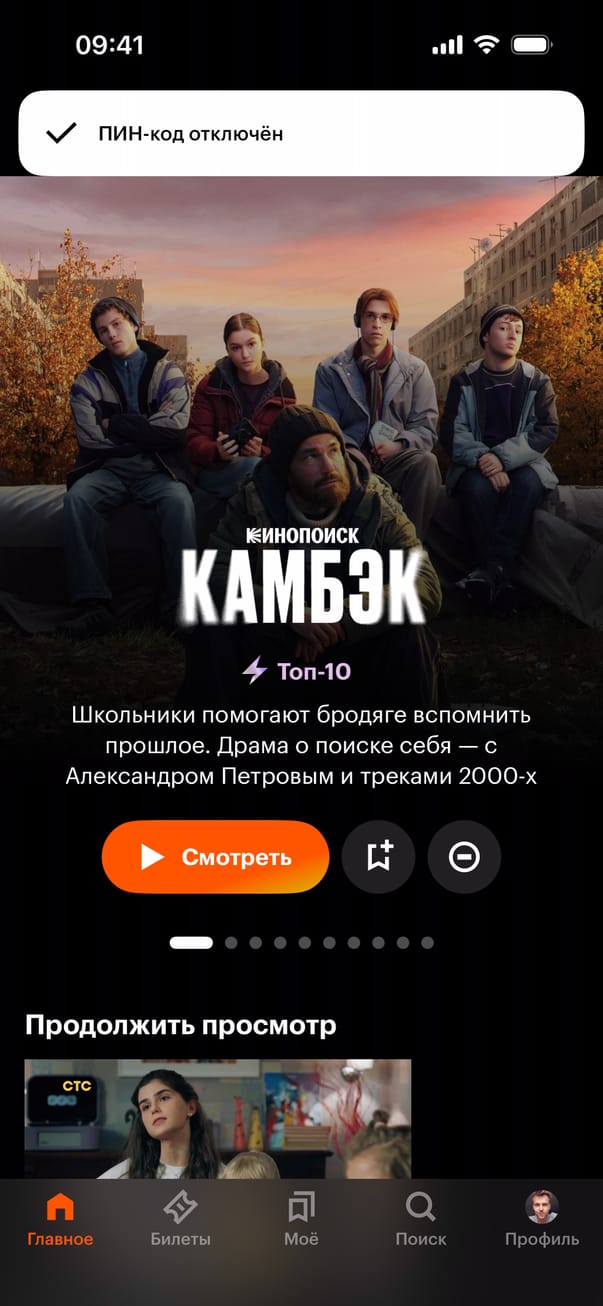
Task: Add Камбэк to the watchlist with the bookmark icon
Action: pos(378,857)
